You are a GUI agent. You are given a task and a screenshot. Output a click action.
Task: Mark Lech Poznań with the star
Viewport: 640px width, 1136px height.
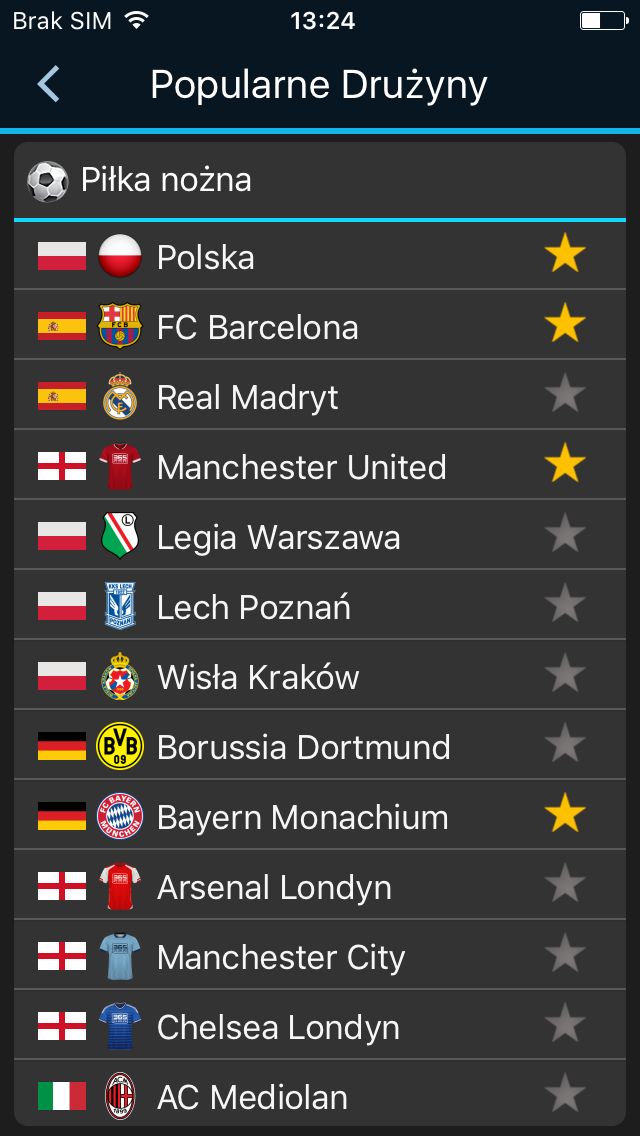(x=565, y=605)
